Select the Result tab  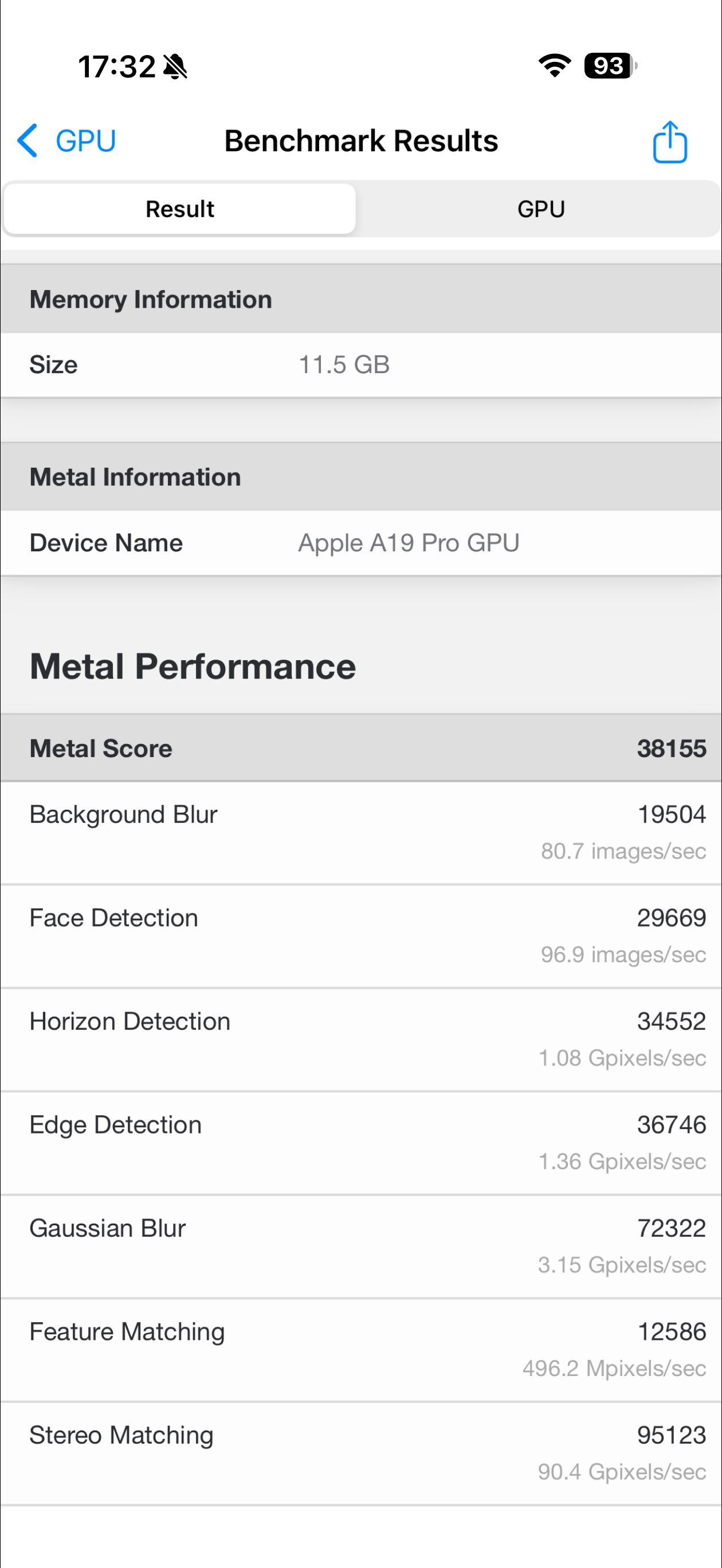[179, 209]
